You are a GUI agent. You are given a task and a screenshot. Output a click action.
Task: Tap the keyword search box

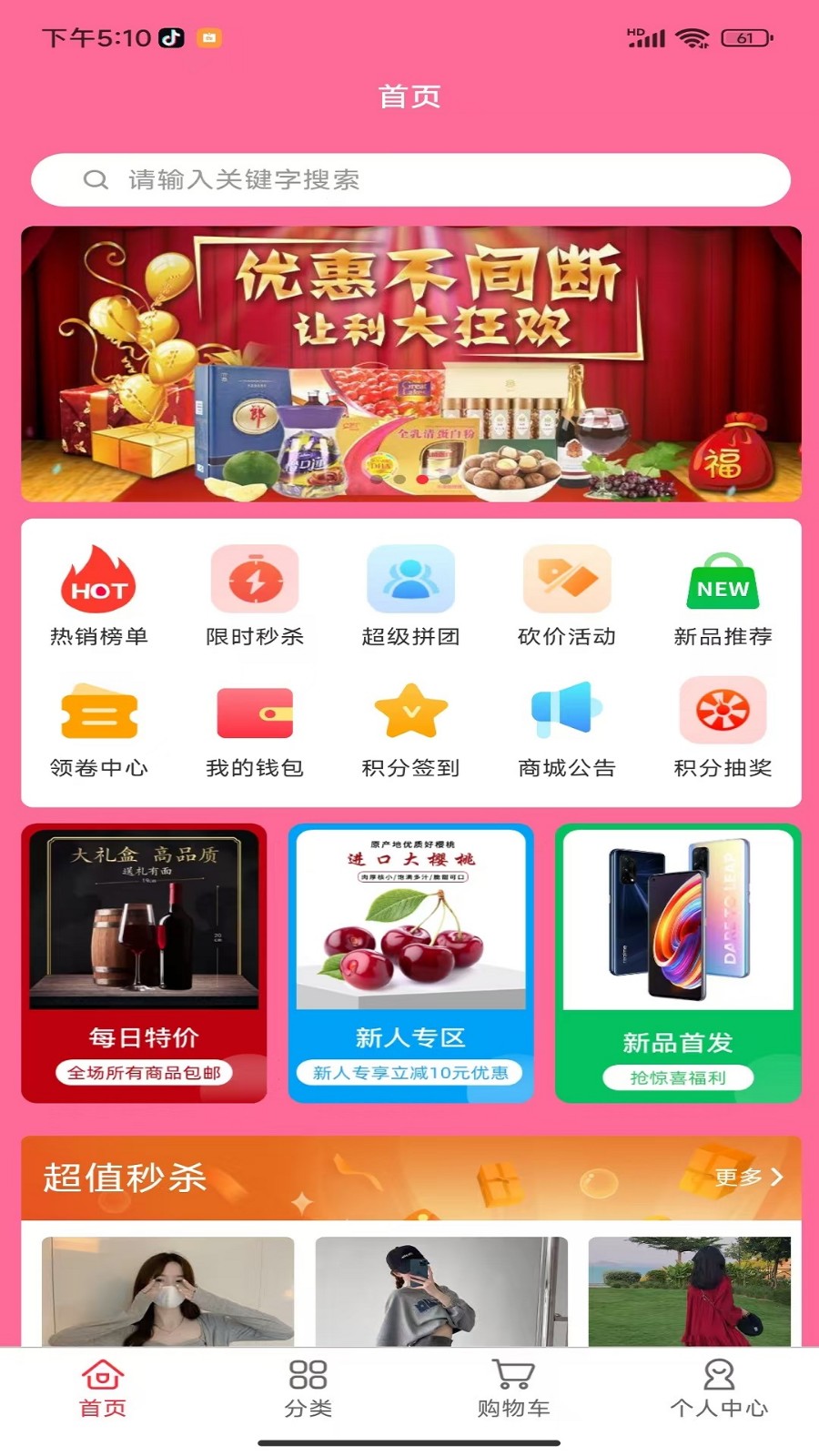tap(409, 180)
